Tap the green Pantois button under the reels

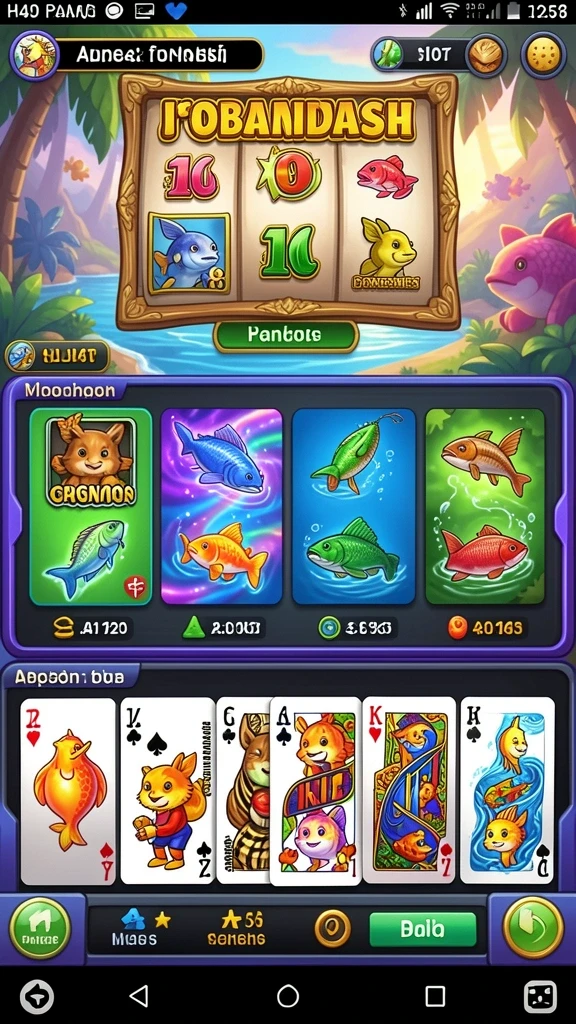point(285,336)
